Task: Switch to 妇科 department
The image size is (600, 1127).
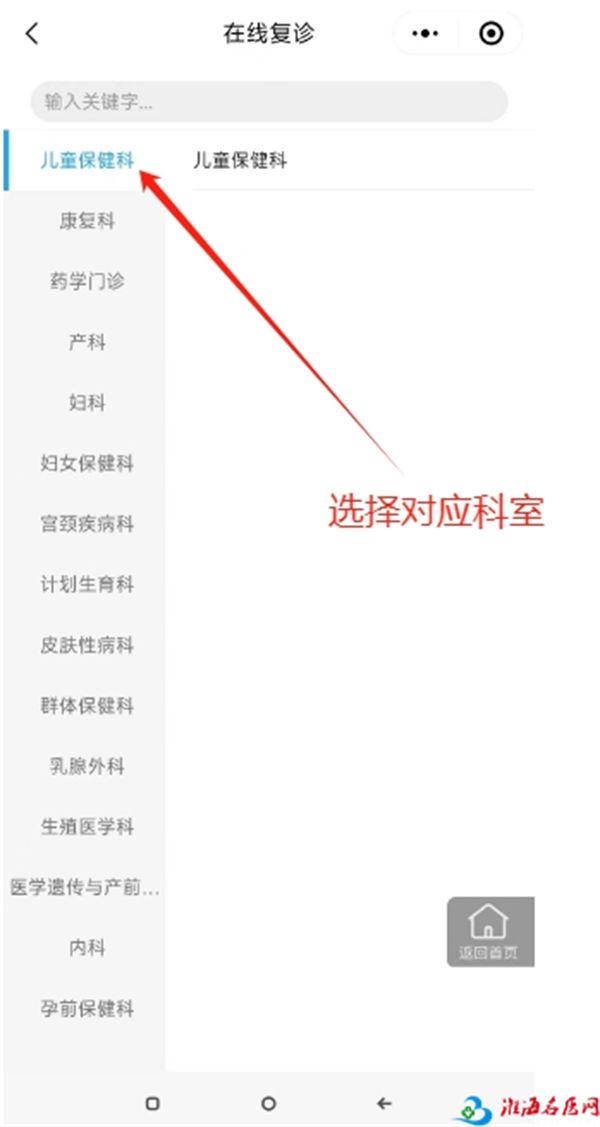Action: [87, 402]
